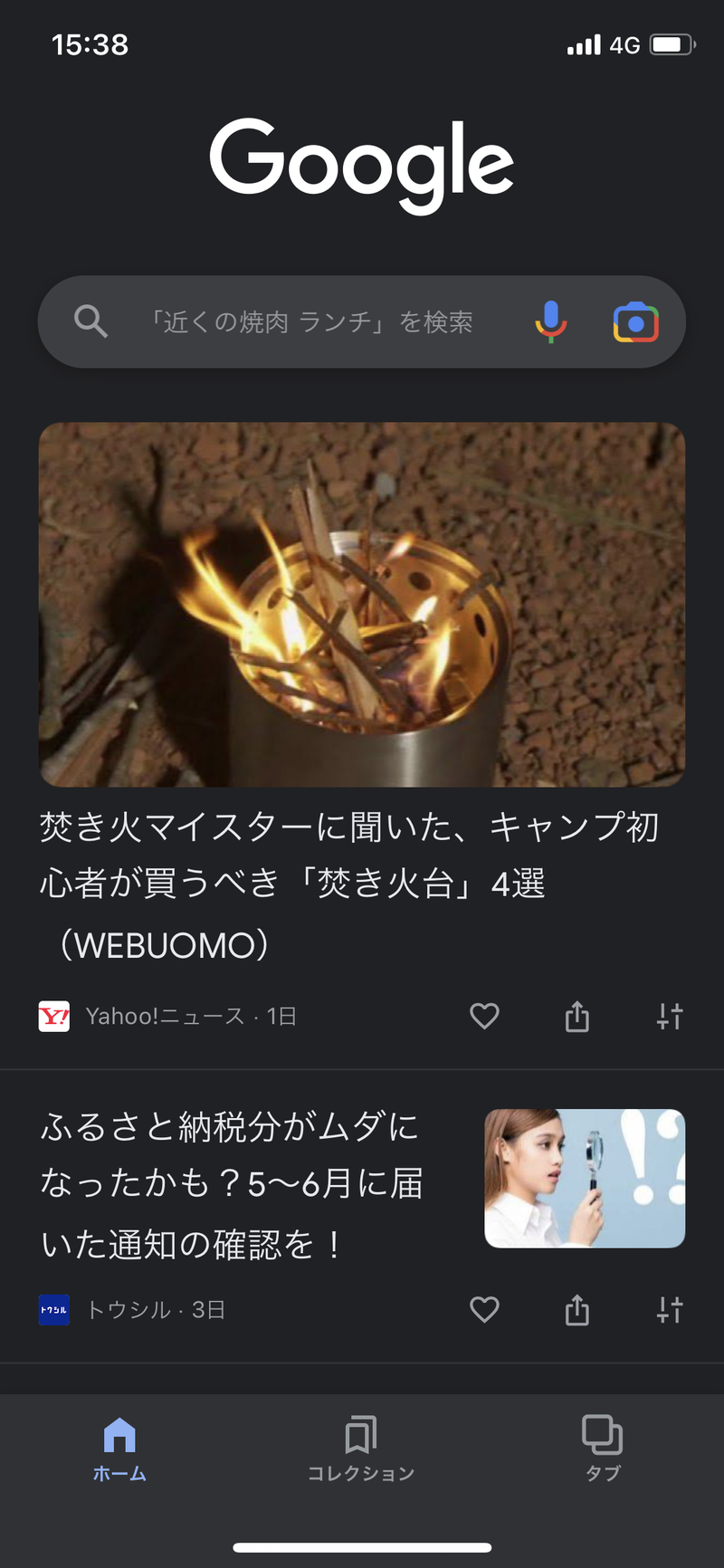The image size is (724, 1568).
Task: Open the タブ tab switcher
Action: coord(602,1448)
